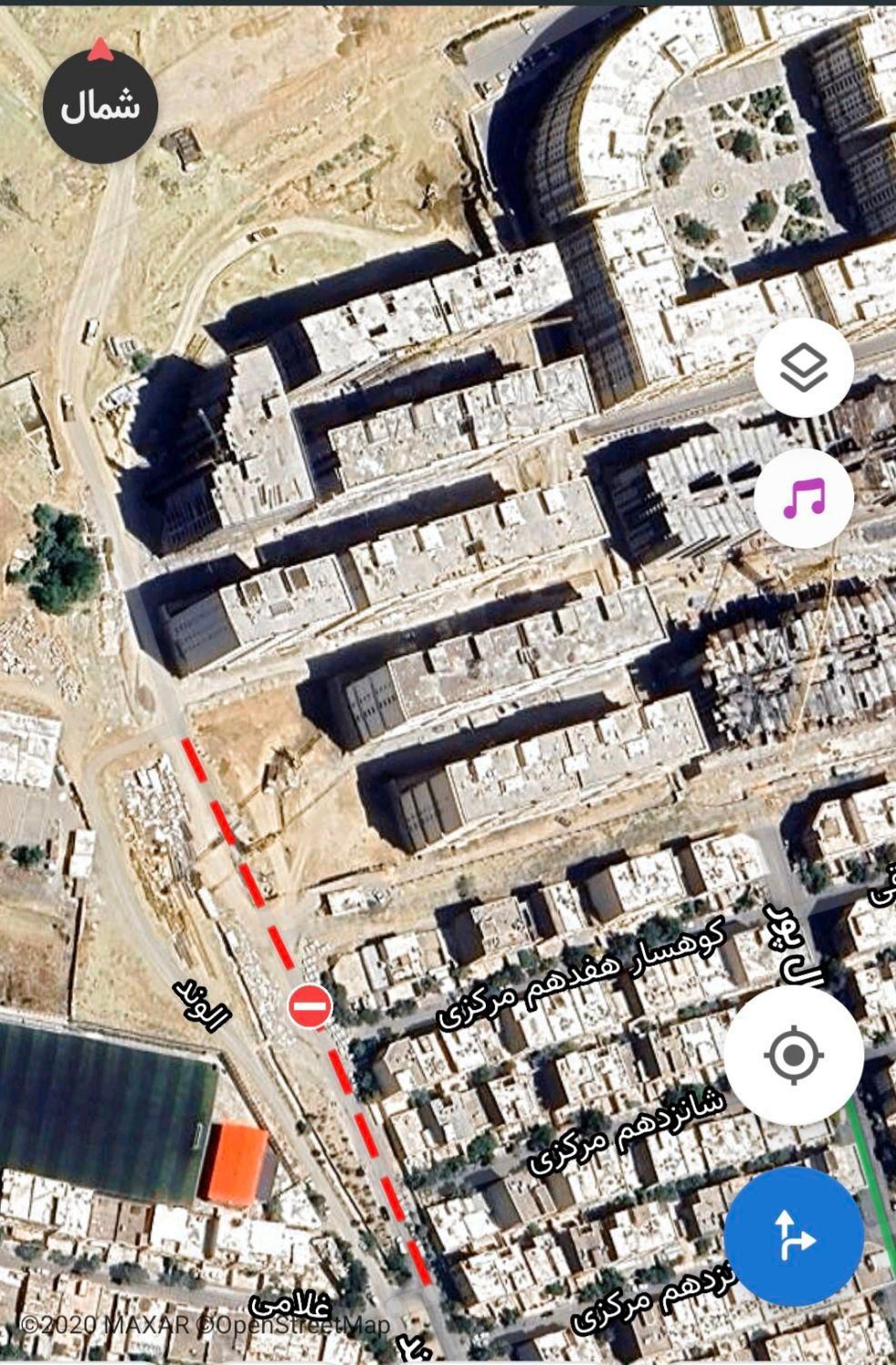The height and width of the screenshot is (1365, 896).
Task: Center map on my location
Action: [794, 1056]
